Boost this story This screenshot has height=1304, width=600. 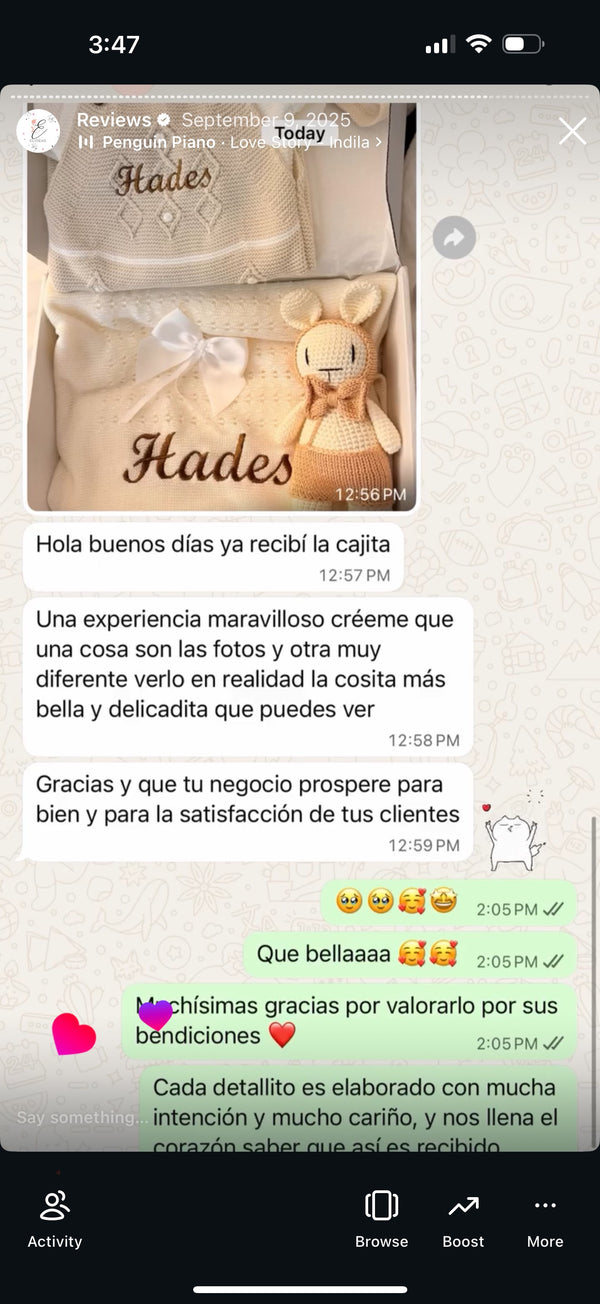point(463,1219)
